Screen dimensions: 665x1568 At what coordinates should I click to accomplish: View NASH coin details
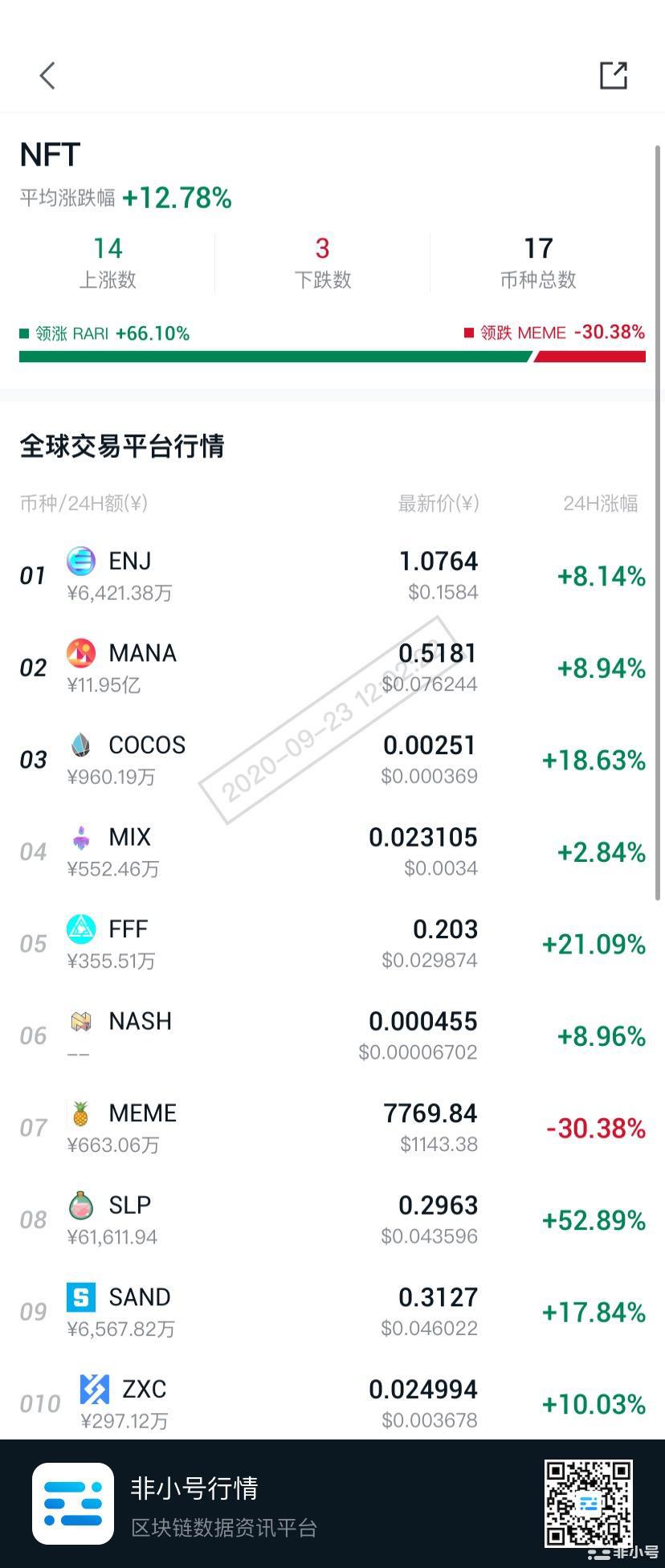[141, 1022]
